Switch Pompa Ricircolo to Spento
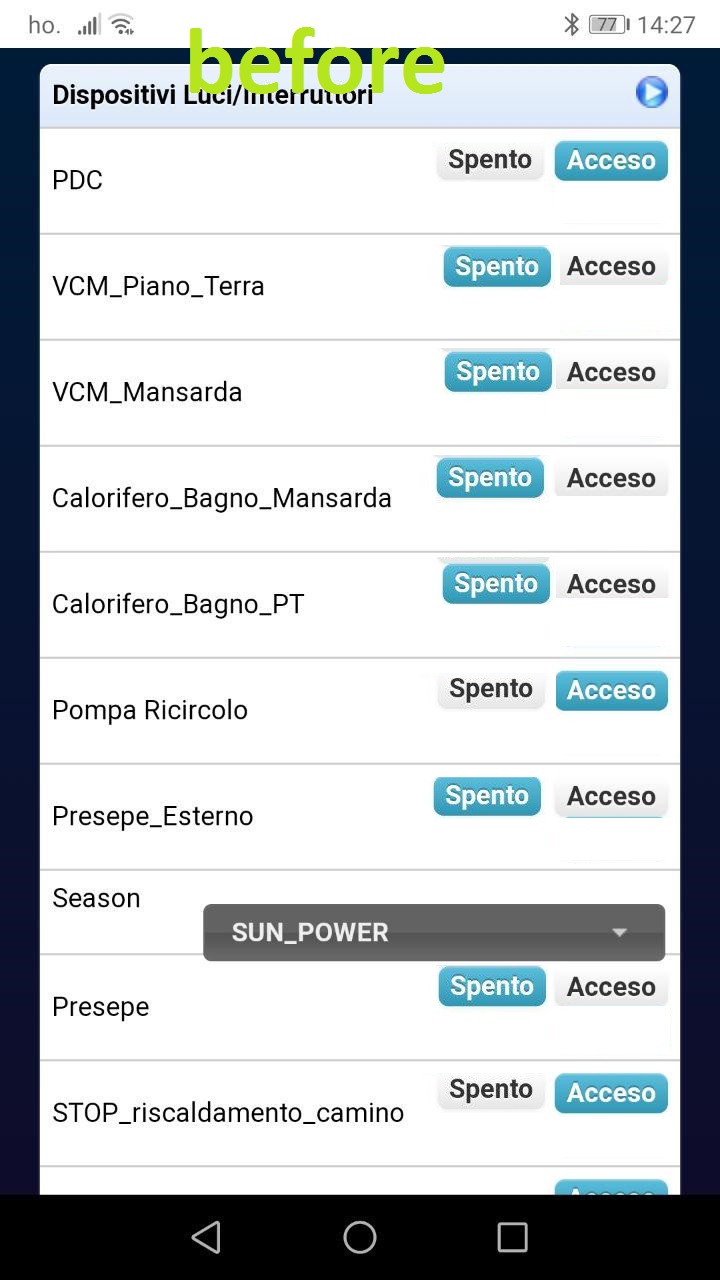720x1280 pixels. click(x=491, y=689)
